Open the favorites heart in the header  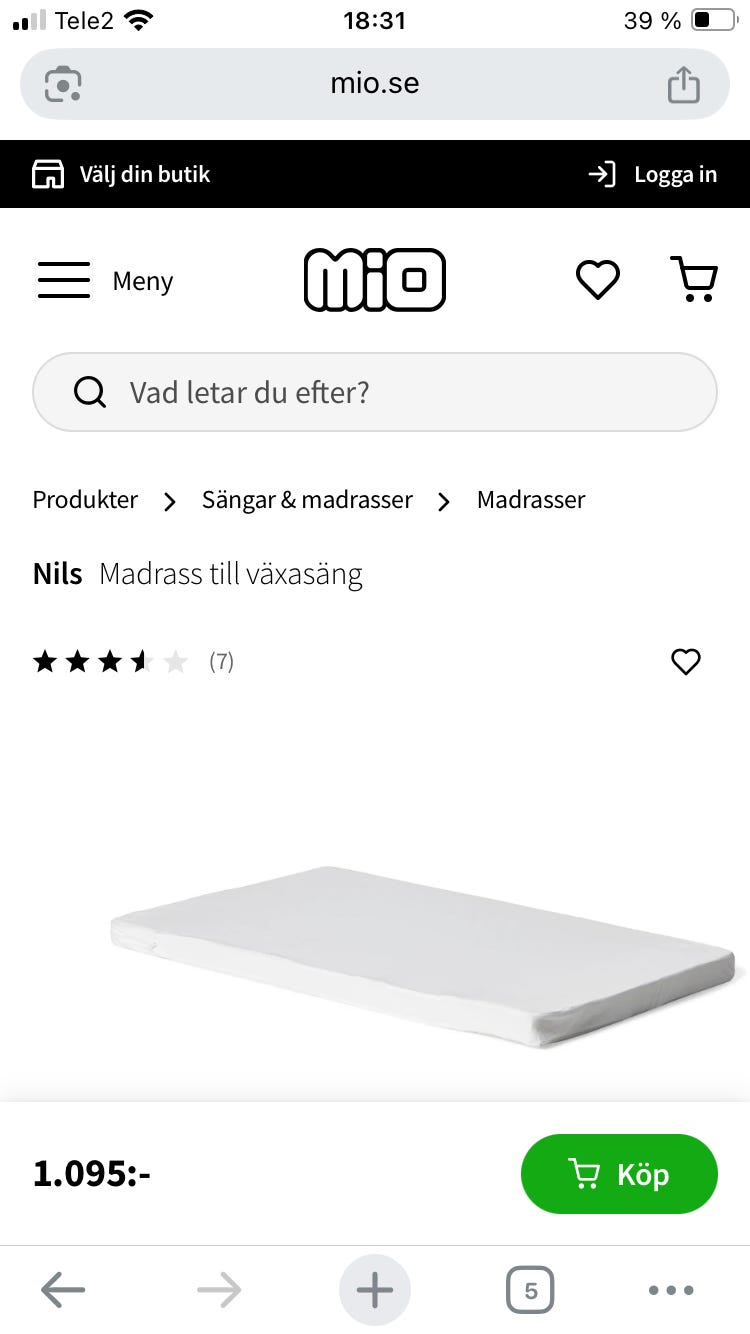pos(598,280)
